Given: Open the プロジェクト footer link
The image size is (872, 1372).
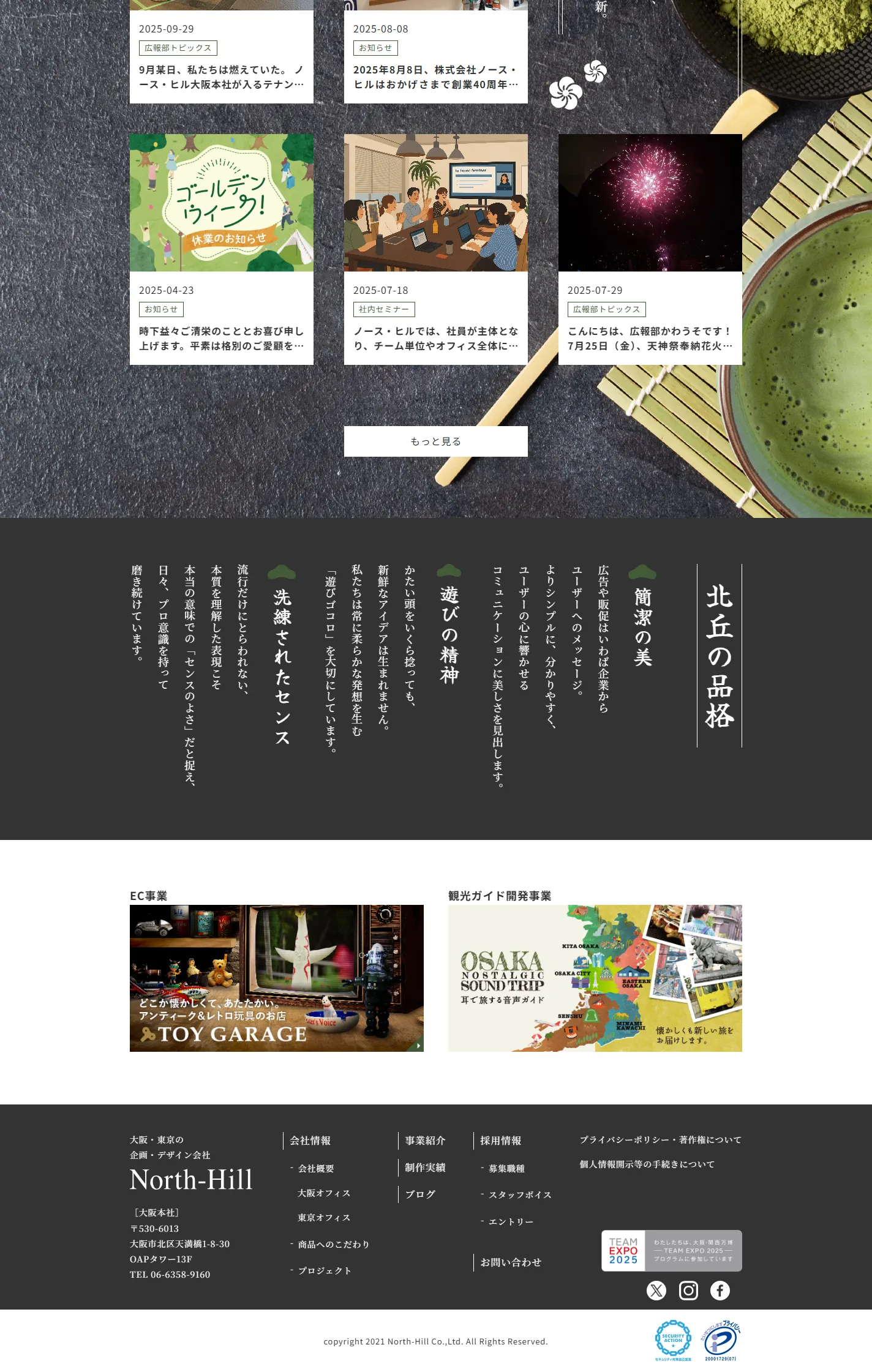Looking at the screenshot, I should pyautogui.click(x=325, y=1271).
